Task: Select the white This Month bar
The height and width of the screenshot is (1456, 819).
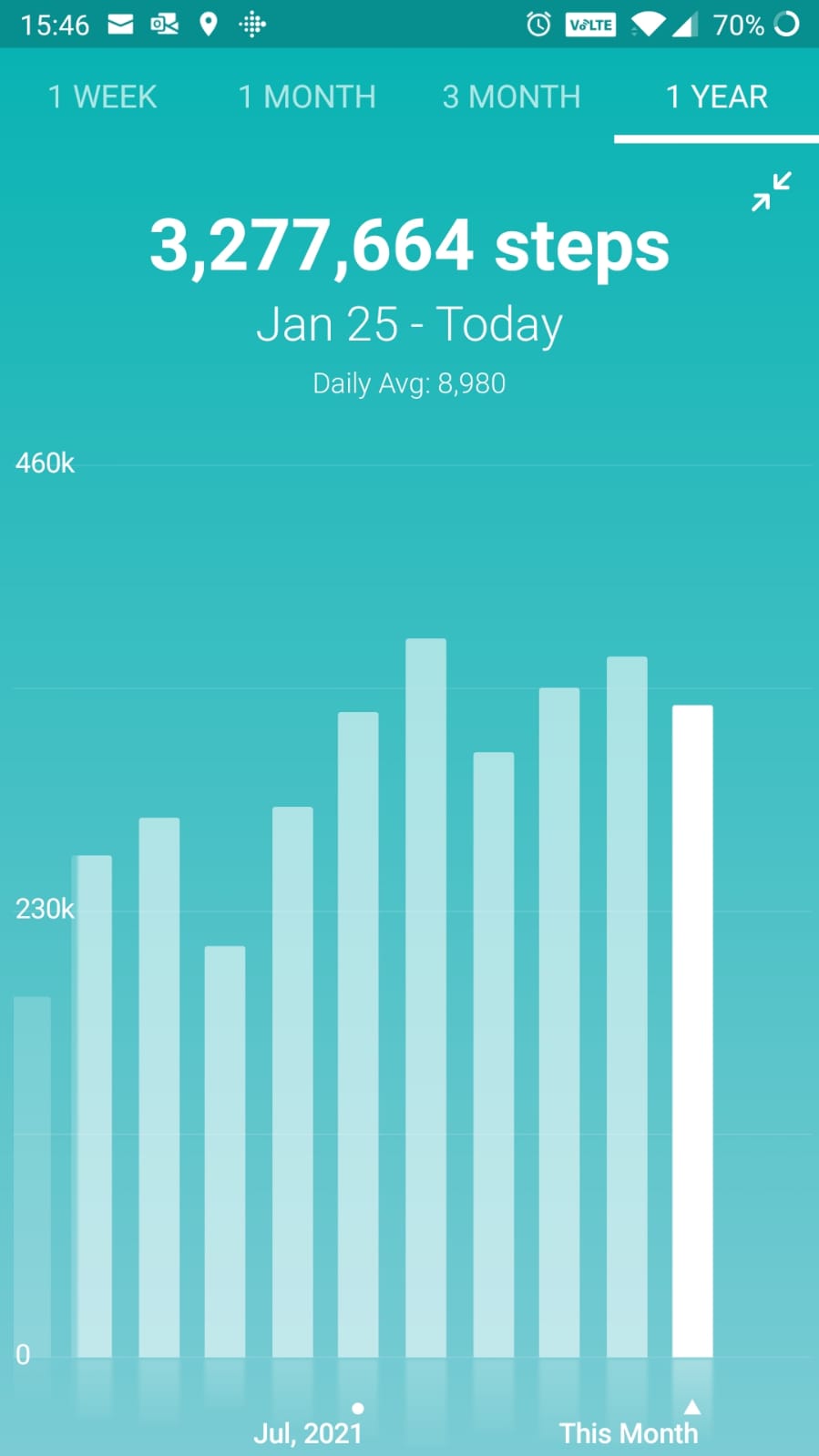Action: tap(692, 1029)
